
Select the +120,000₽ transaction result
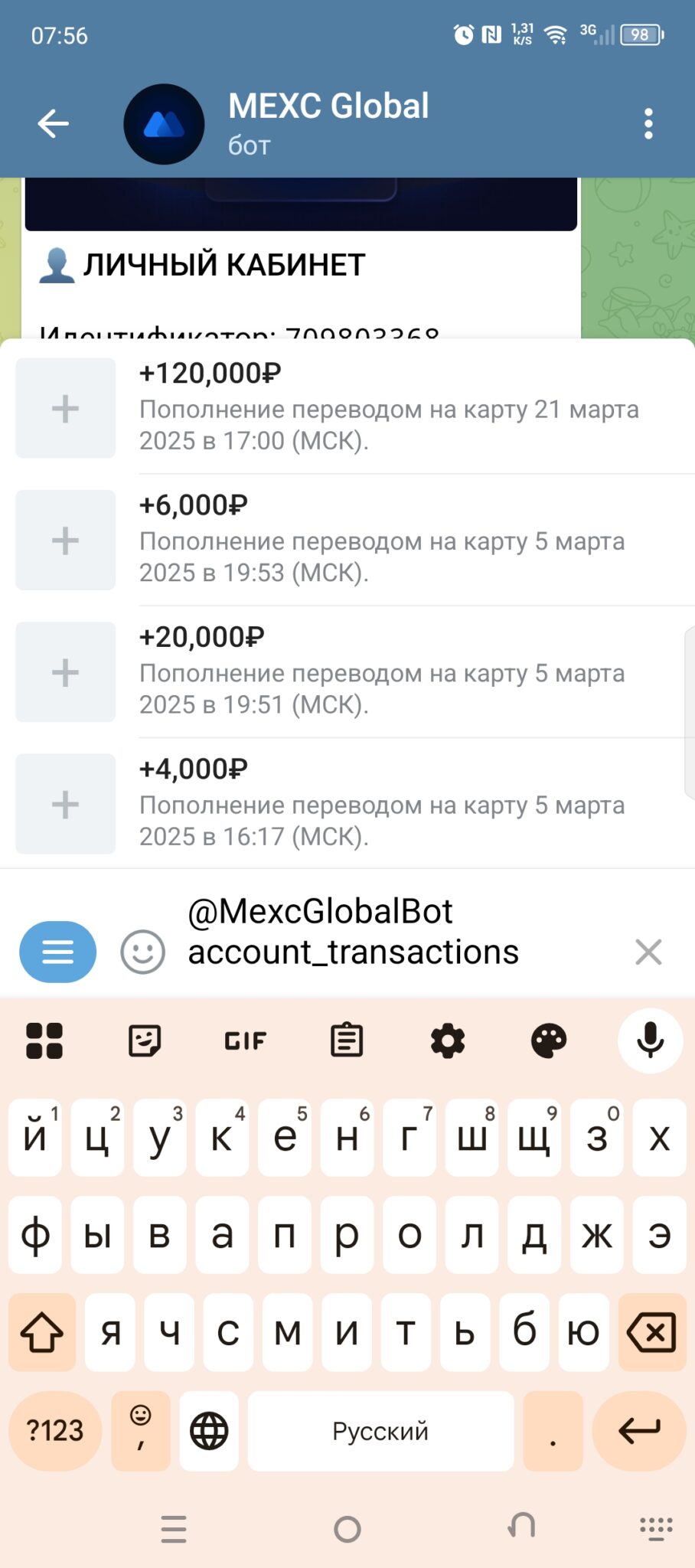(x=347, y=407)
